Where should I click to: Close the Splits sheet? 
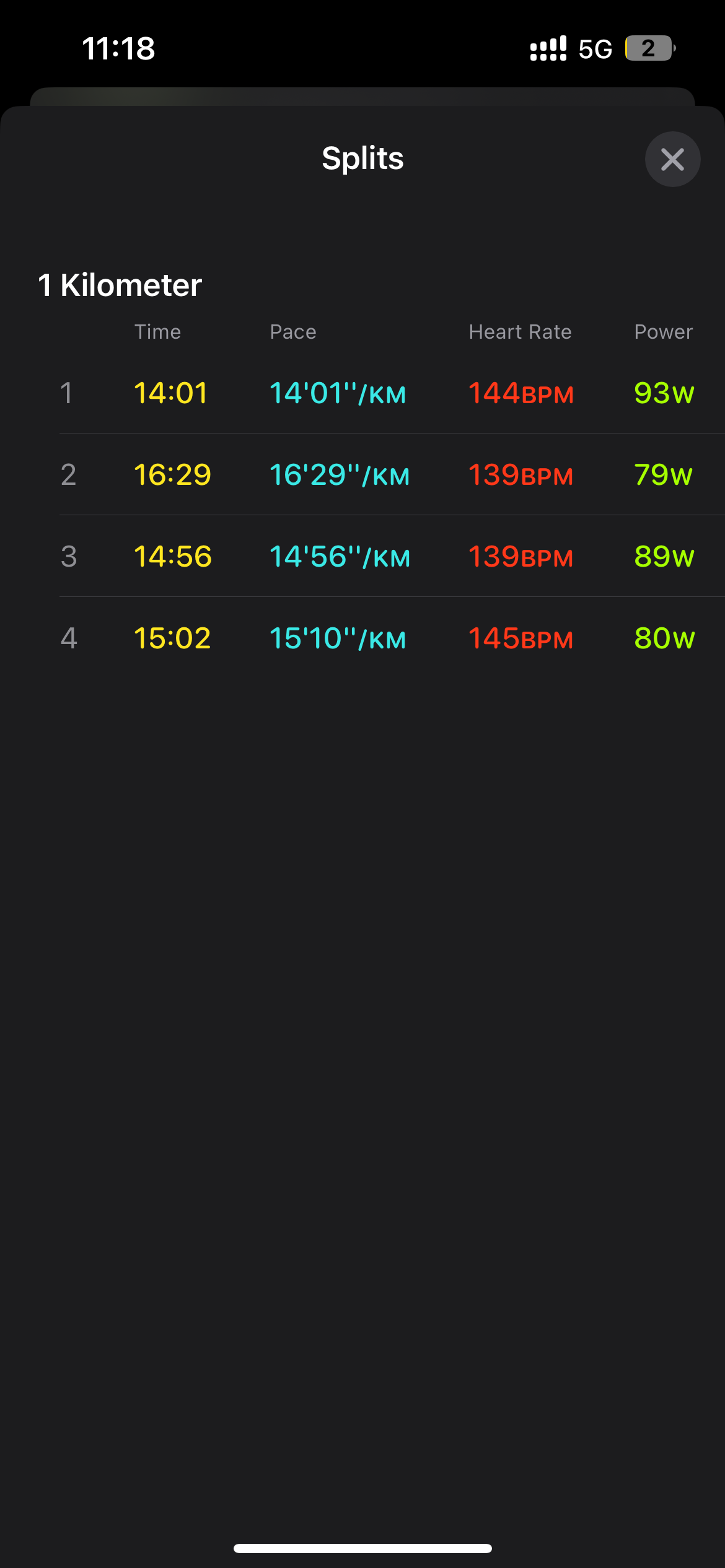tap(672, 159)
